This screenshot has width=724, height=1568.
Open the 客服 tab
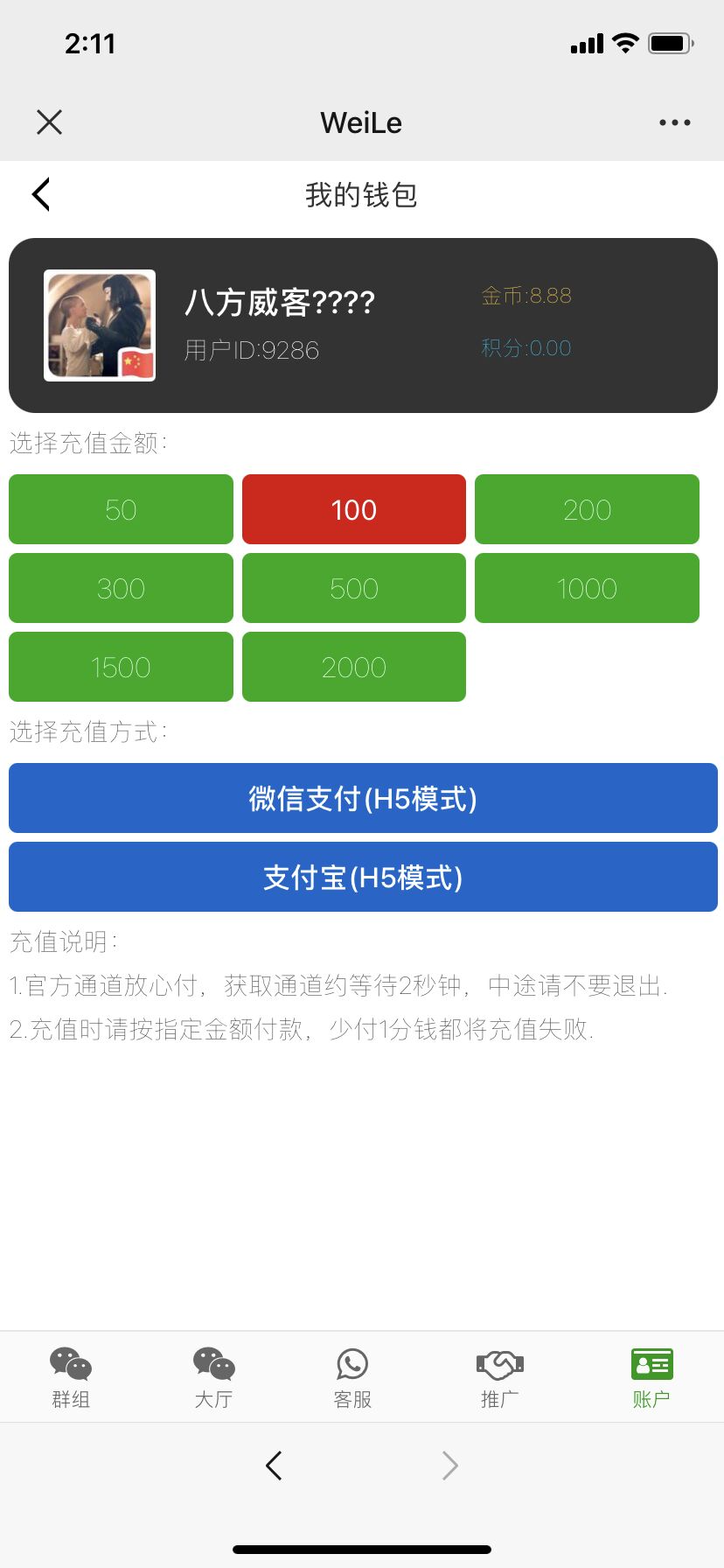click(x=352, y=1377)
